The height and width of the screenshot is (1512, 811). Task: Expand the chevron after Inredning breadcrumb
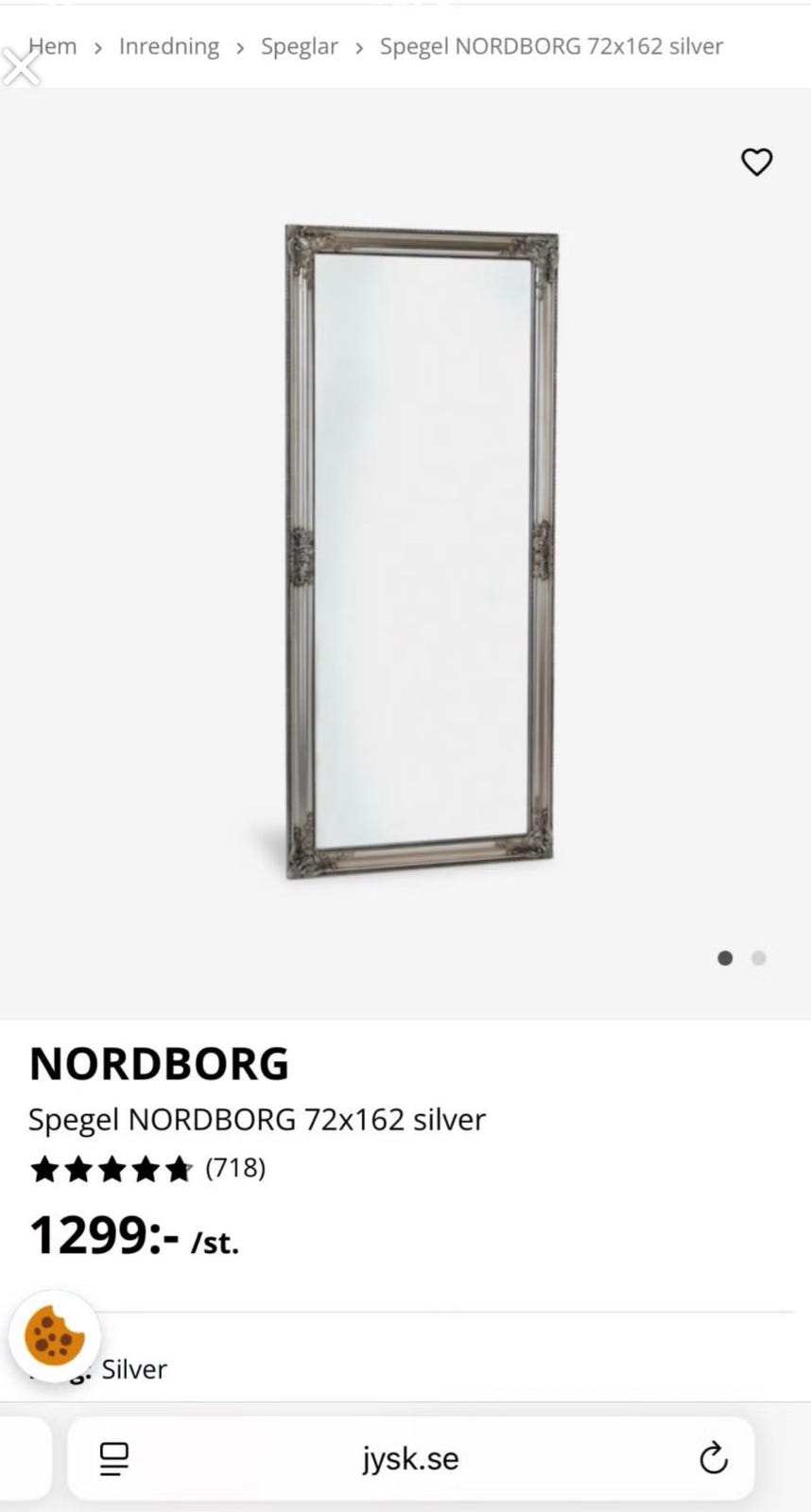click(239, 46)
